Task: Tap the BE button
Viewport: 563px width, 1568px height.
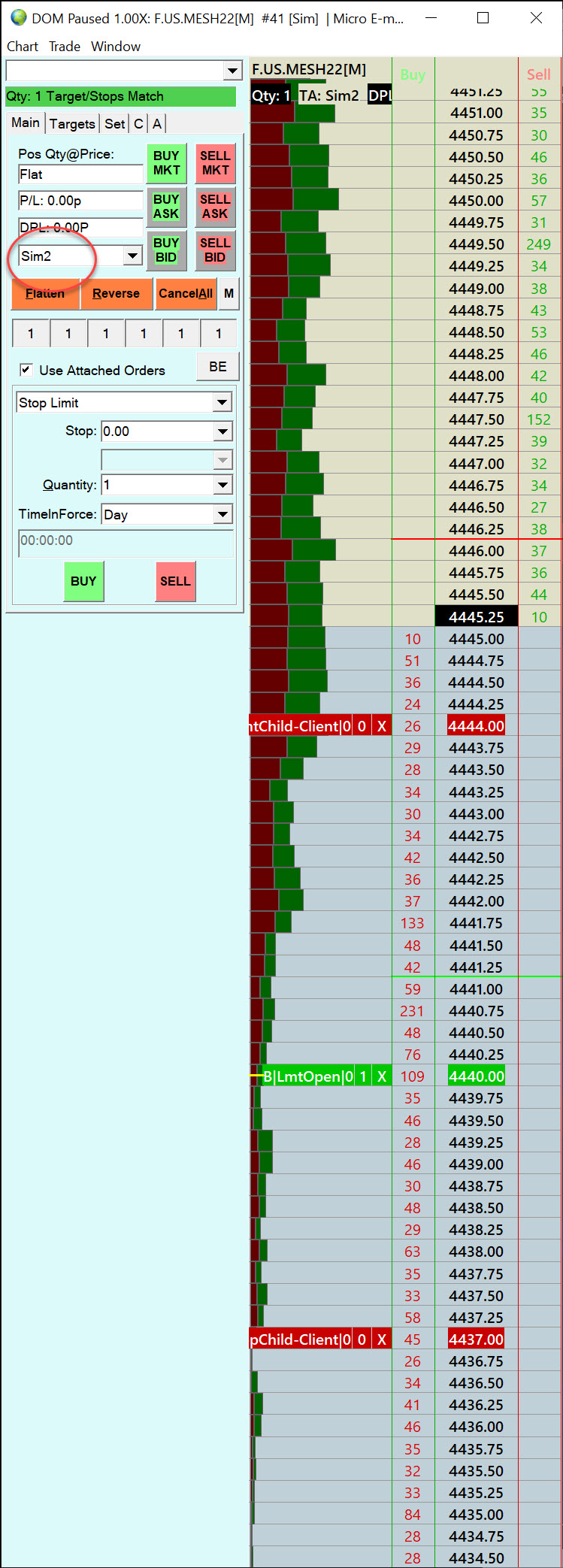Action: (x=218, y=367)
